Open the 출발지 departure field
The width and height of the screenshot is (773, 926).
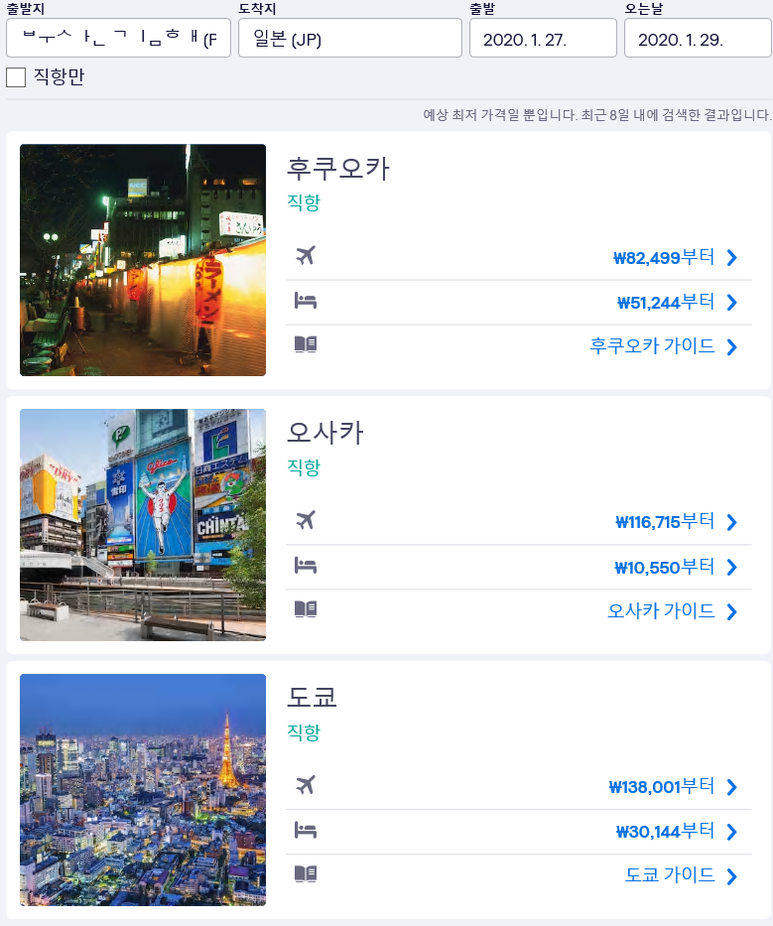point(118,39)
